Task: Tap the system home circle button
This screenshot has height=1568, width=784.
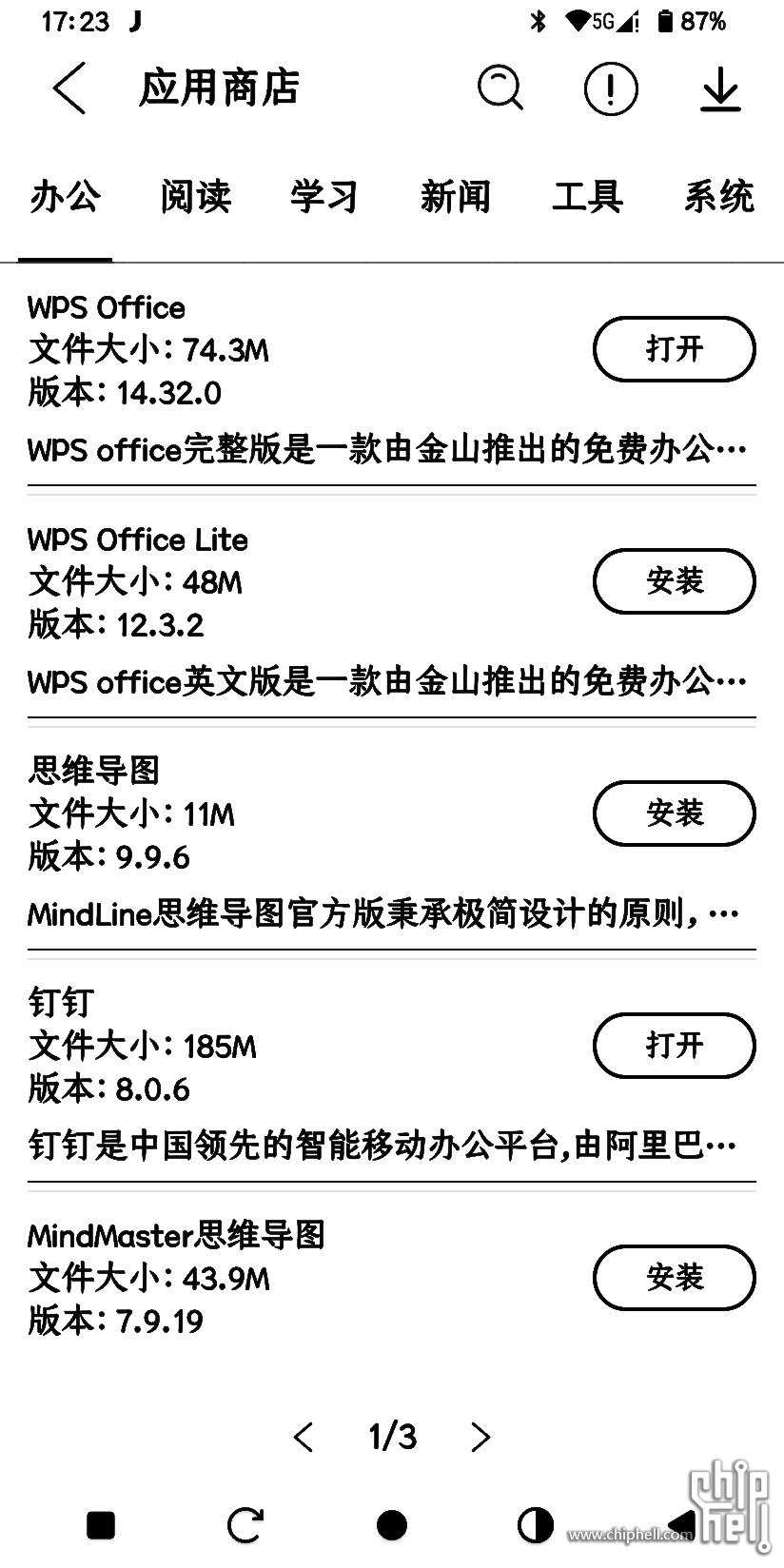Action: pos(391,1525)
